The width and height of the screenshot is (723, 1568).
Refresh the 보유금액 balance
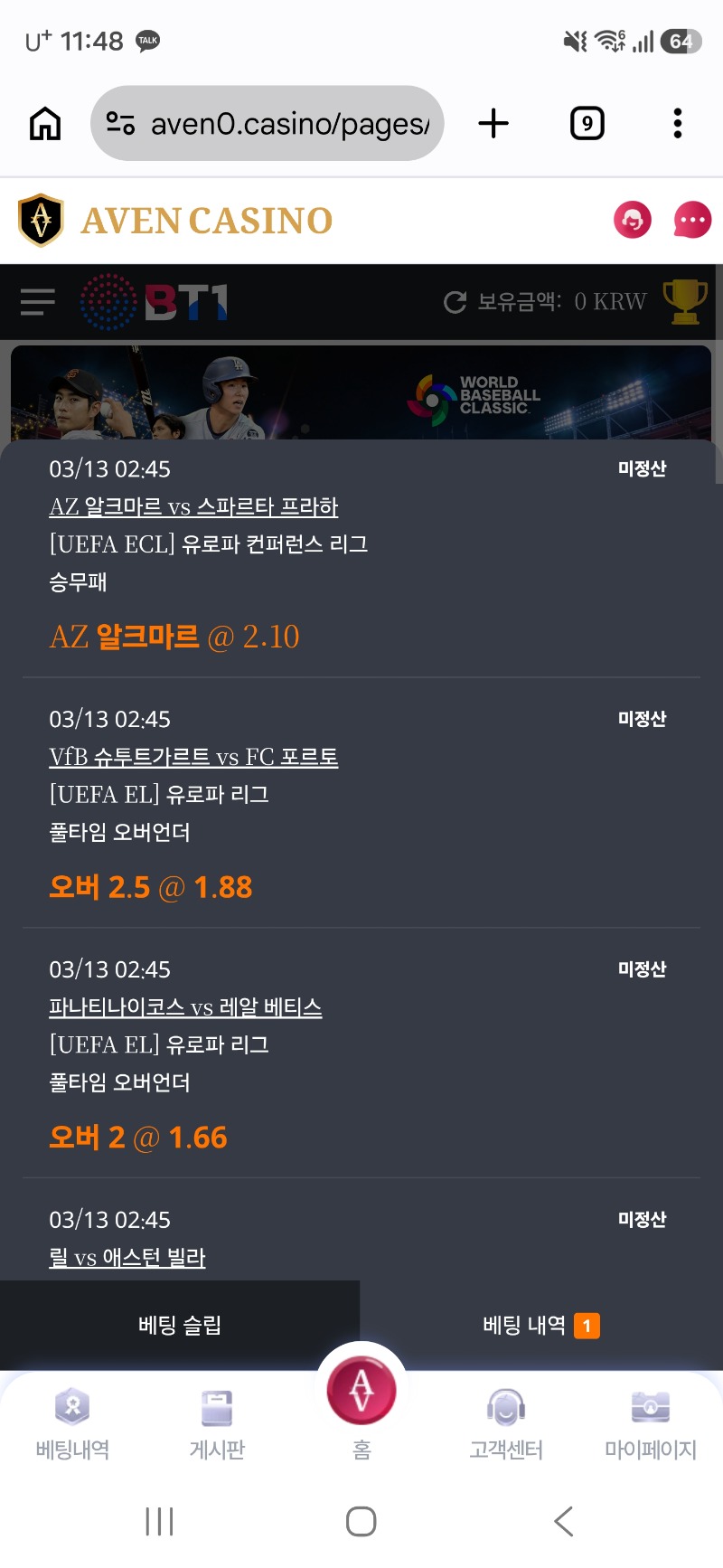455,302
